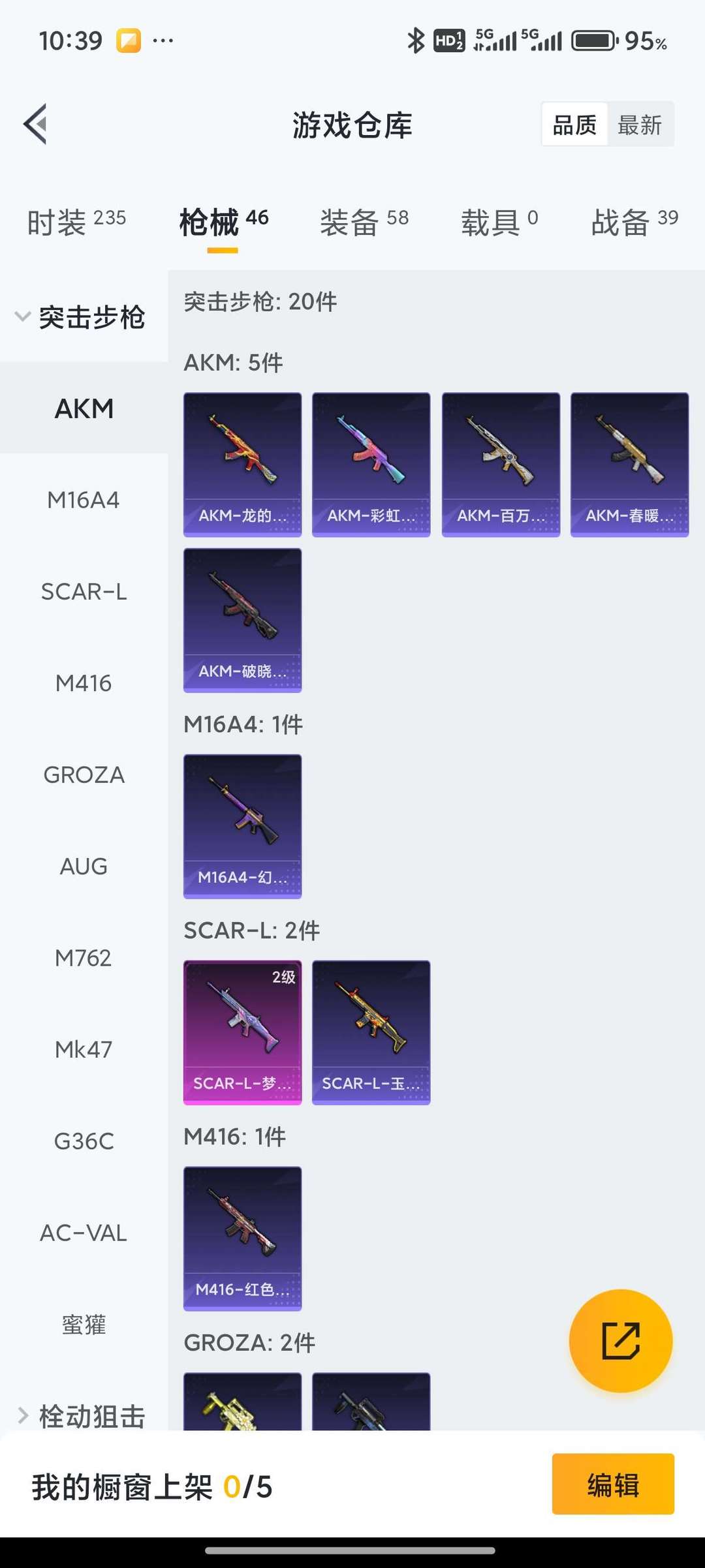Sort by 品质

coord(574,125)
